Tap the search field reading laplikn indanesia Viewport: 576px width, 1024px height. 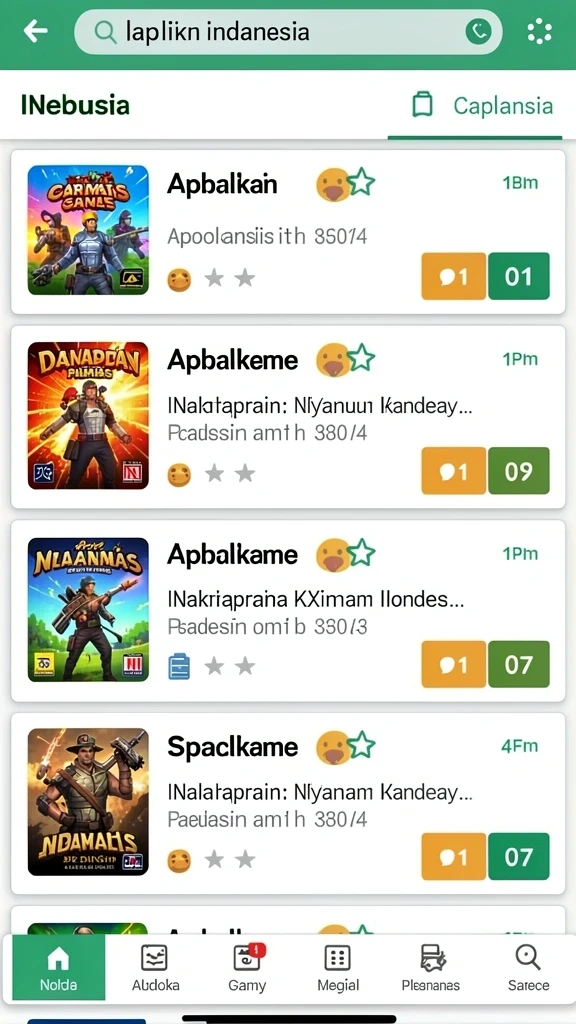[x=288, y=31]
